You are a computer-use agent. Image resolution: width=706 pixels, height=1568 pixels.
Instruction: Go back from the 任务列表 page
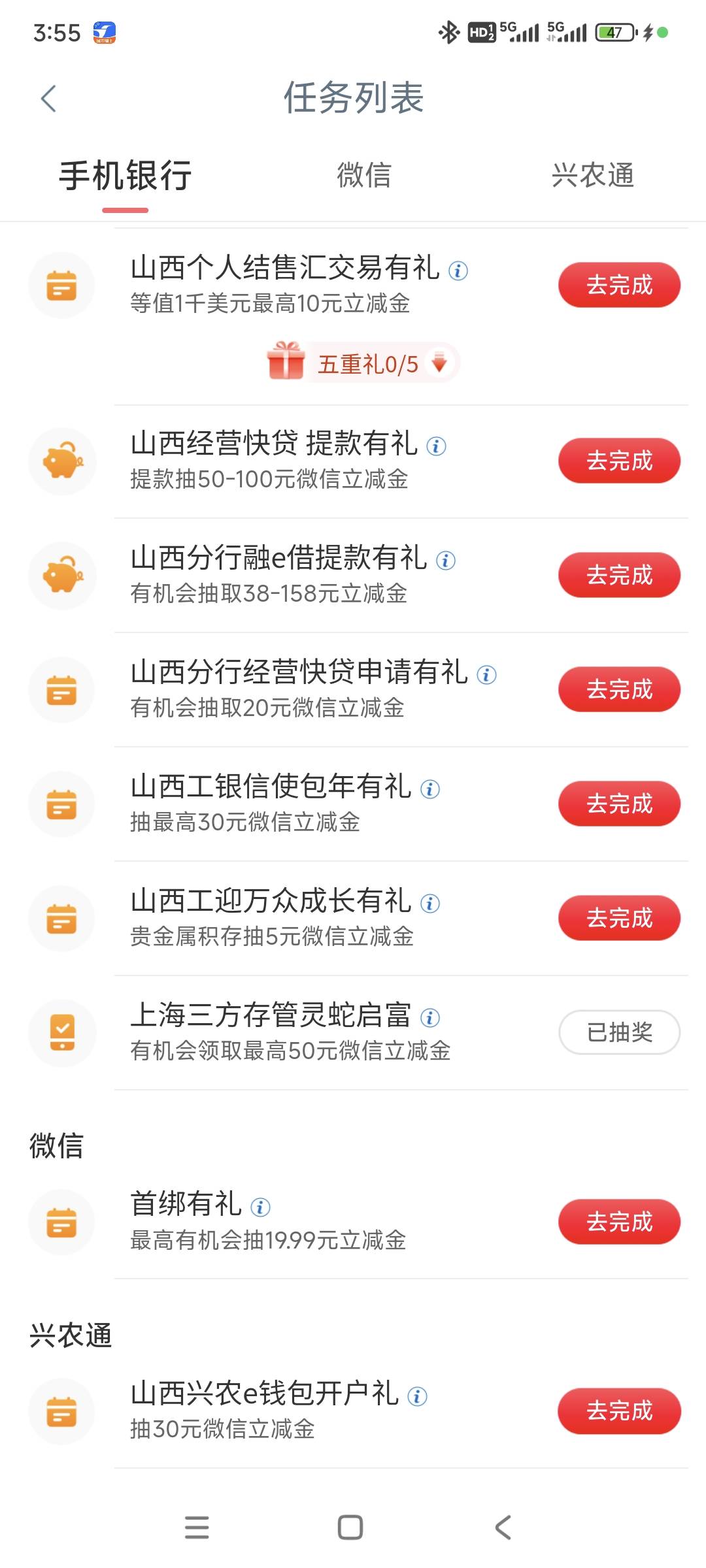pyautogui.click(x=48, y=99)
